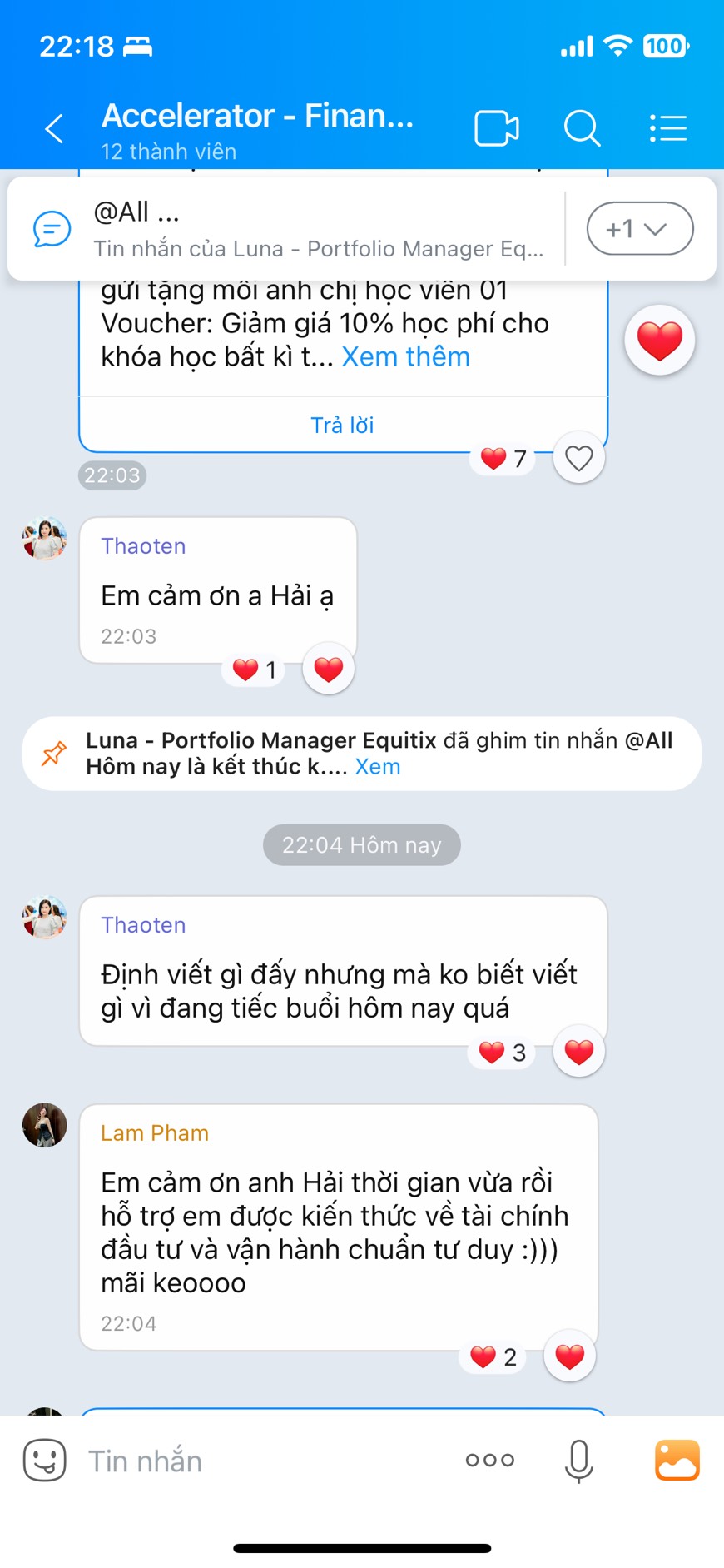Open Lam Pham's profile avatar
The width and height of the screenshot is (724, 1568).
[45, 1125]
